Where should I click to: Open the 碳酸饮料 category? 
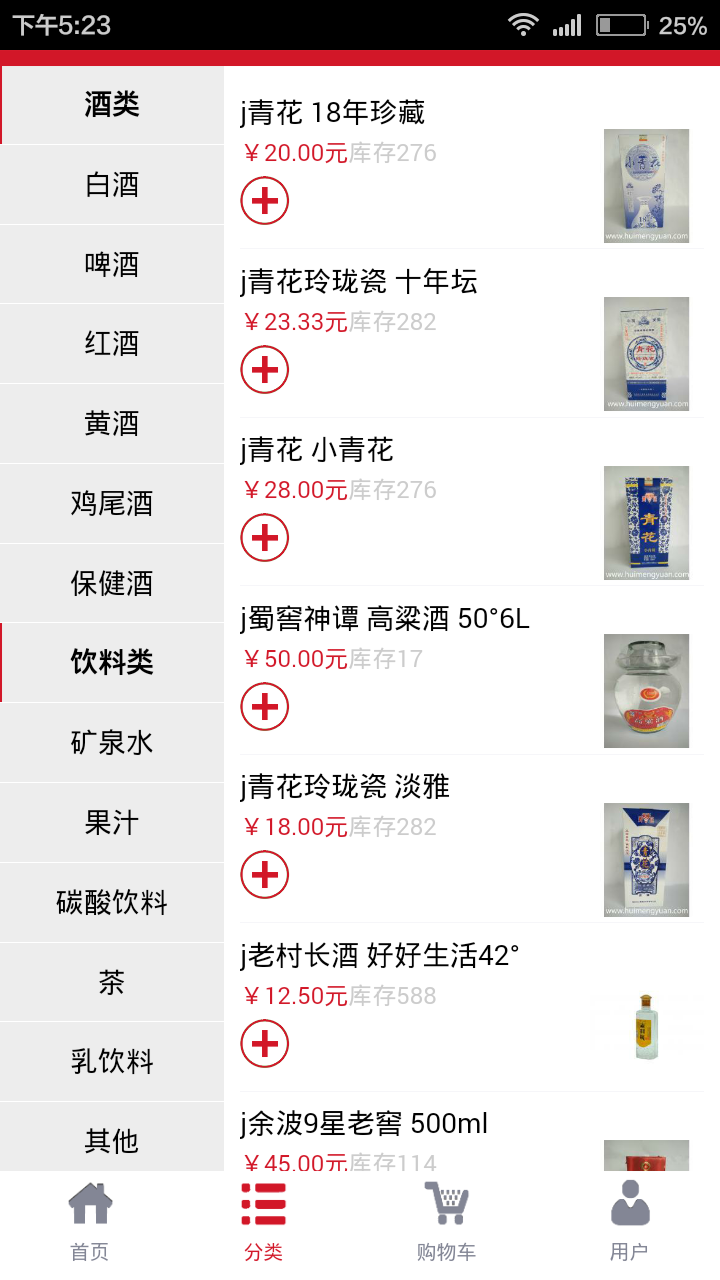coord(112,903)
